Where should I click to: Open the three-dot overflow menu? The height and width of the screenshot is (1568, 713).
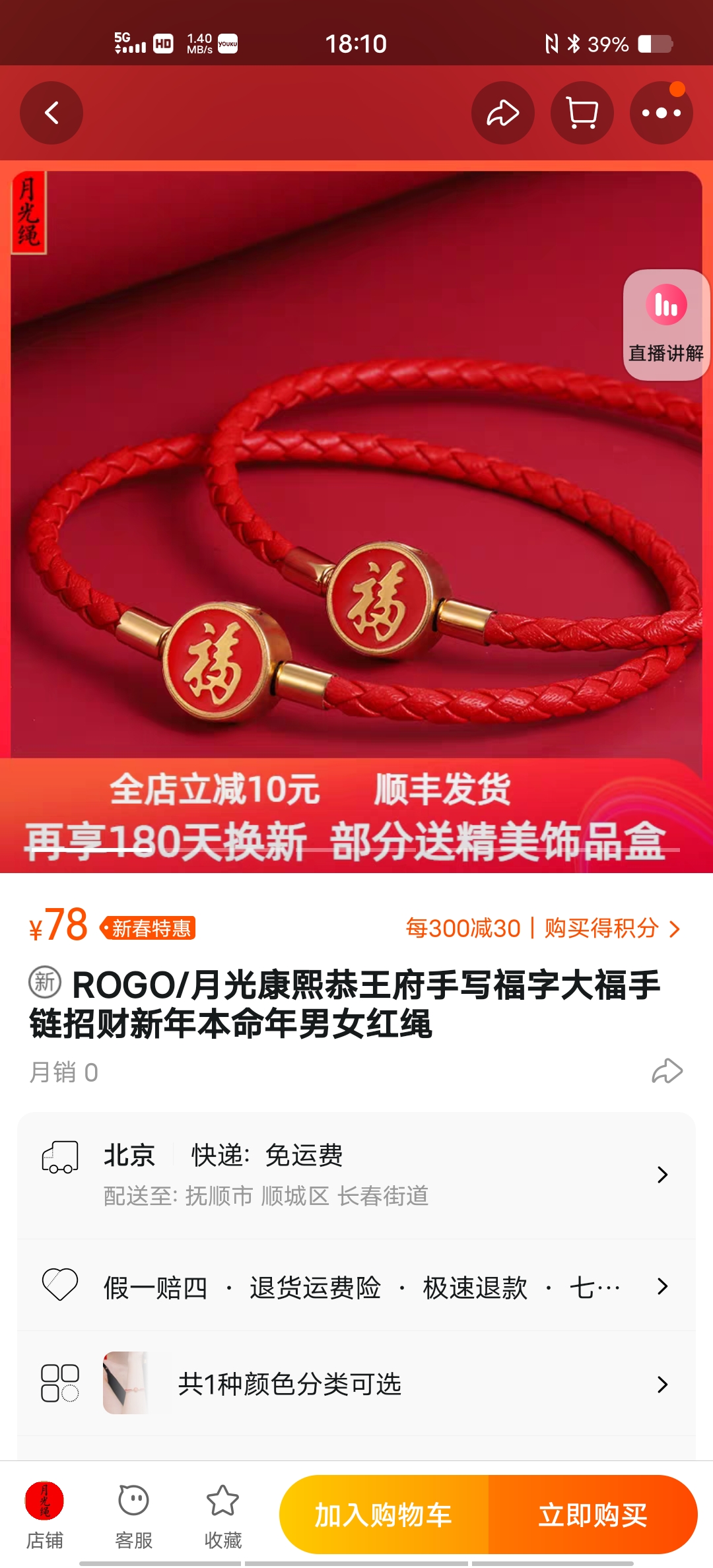pos(662,113)
